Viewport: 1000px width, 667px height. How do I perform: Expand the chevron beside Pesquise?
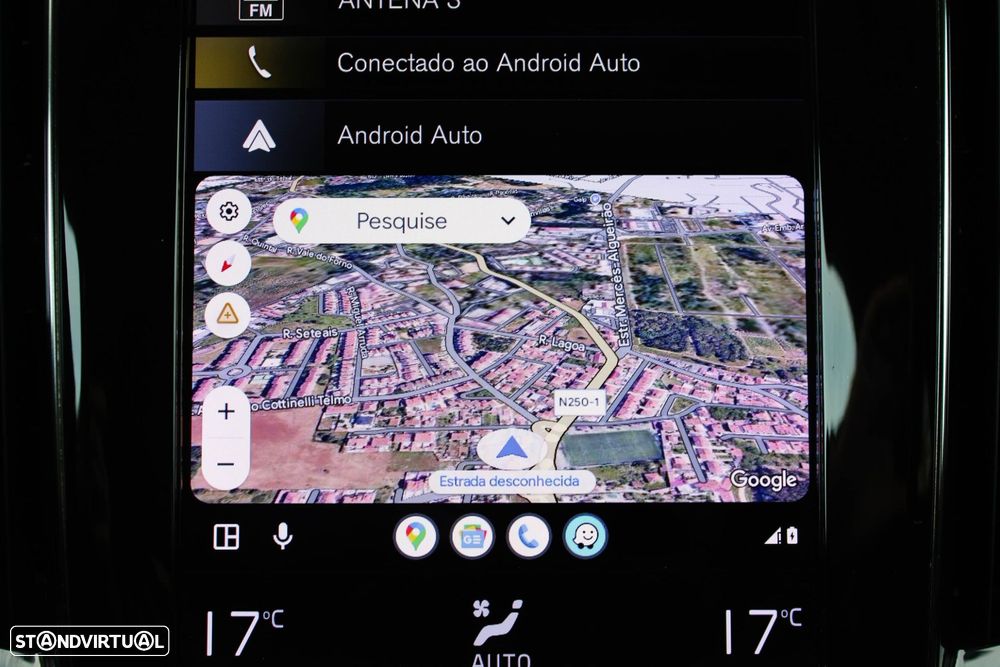509,221
